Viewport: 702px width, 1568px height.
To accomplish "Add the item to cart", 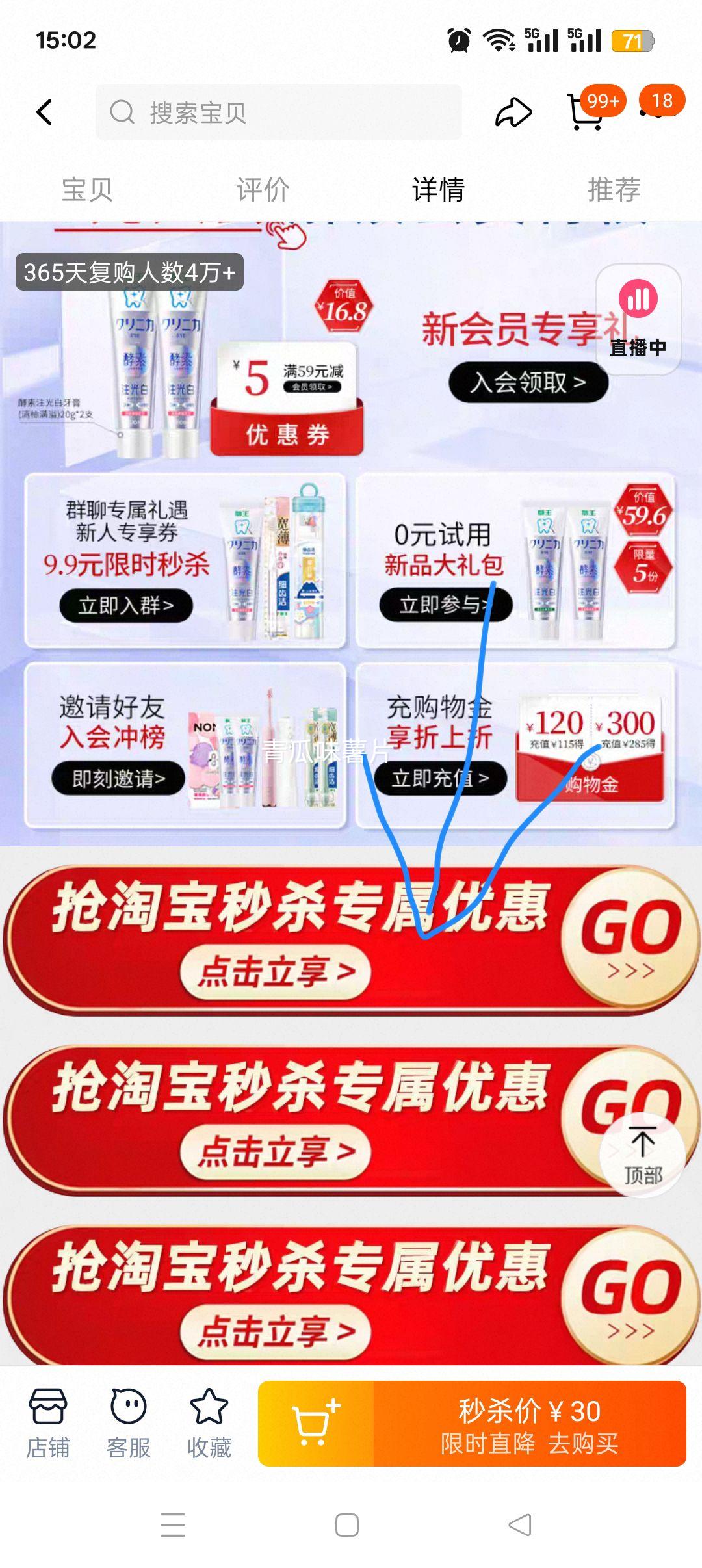I will (x=316, y=1424).
